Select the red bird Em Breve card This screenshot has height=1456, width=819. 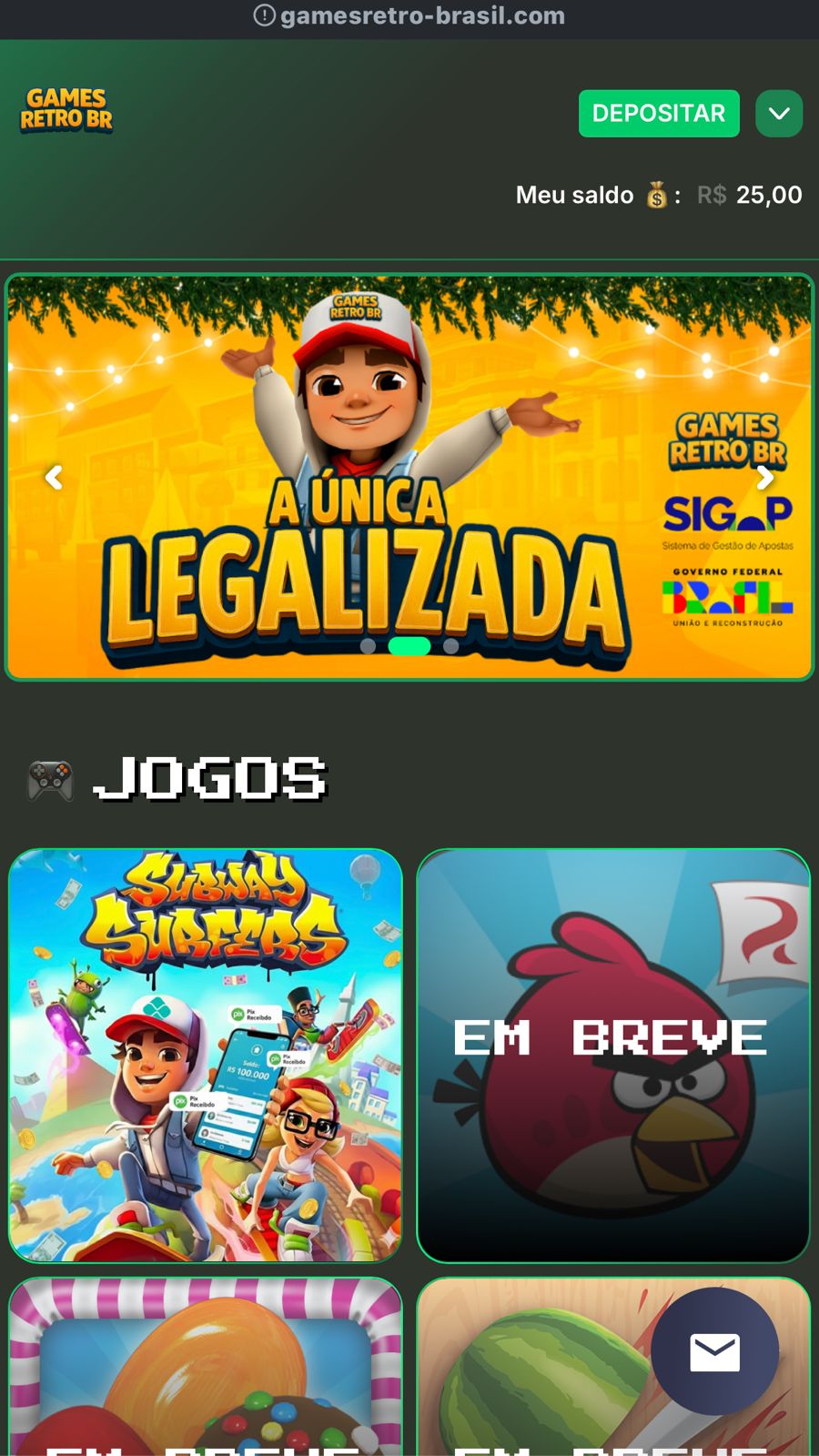click(x=612, y=1056)
